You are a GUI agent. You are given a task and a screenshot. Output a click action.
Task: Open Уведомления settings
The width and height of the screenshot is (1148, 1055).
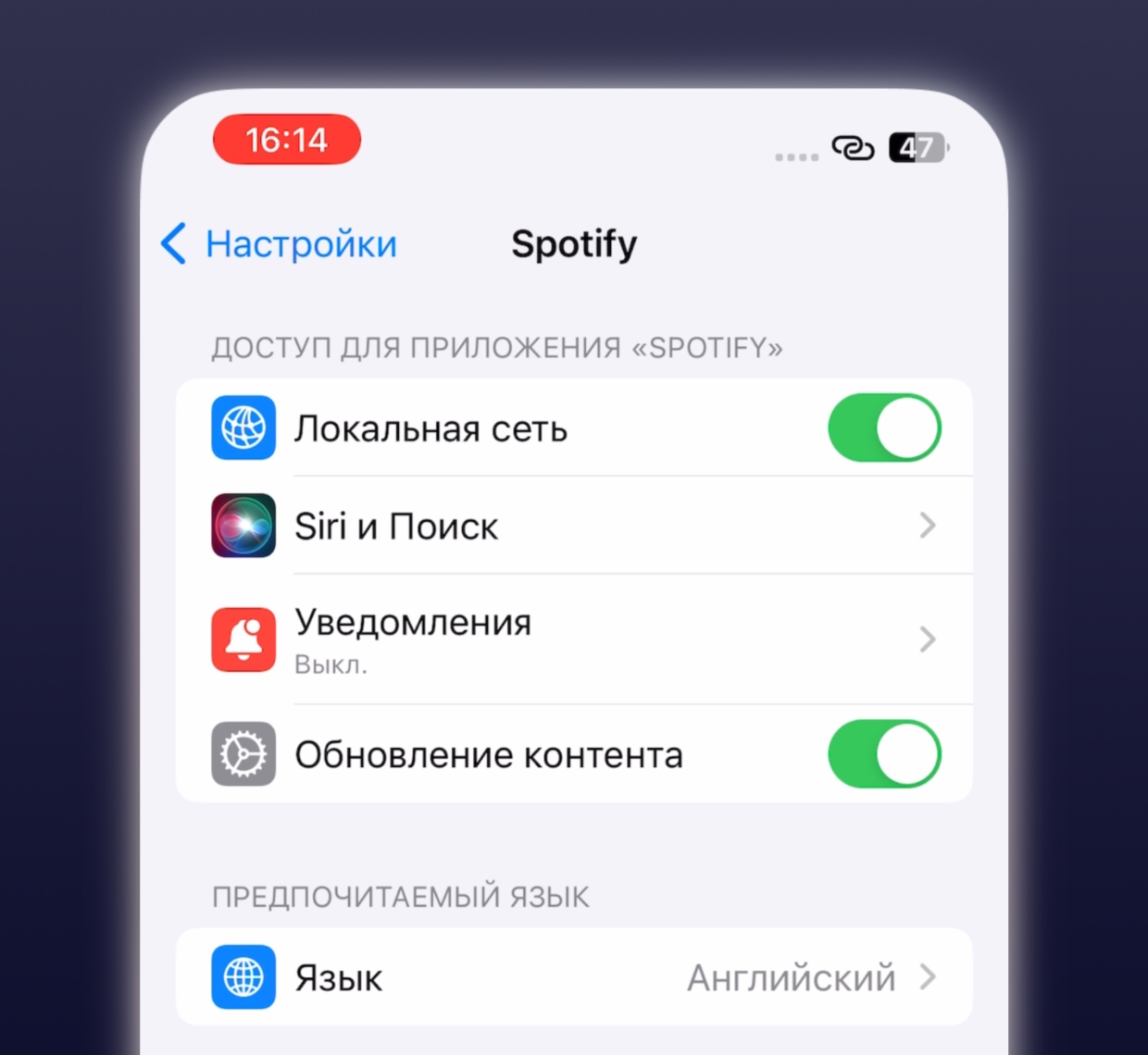point(574,639)
